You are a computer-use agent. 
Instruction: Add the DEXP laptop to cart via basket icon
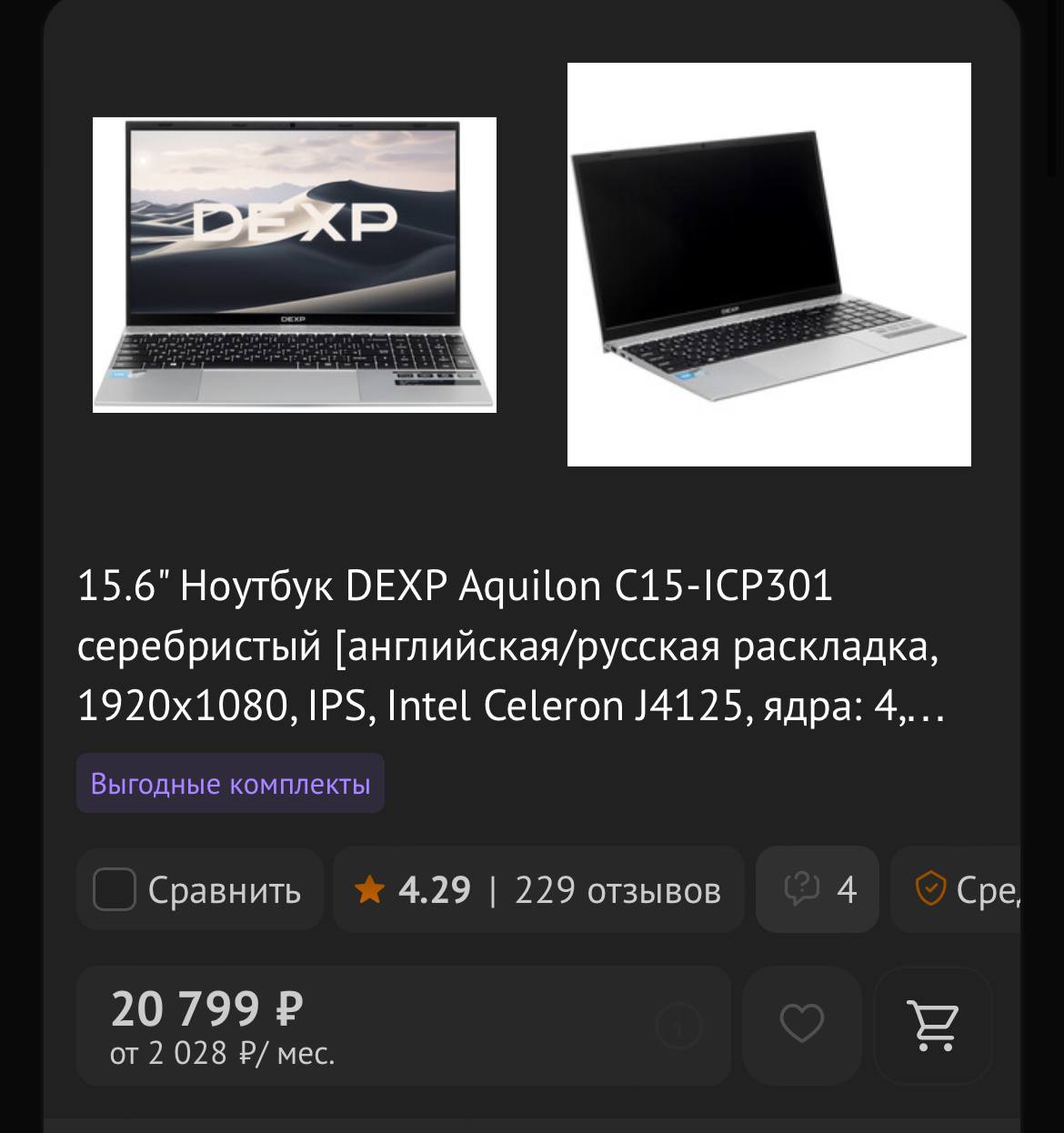coord(936,1026)
